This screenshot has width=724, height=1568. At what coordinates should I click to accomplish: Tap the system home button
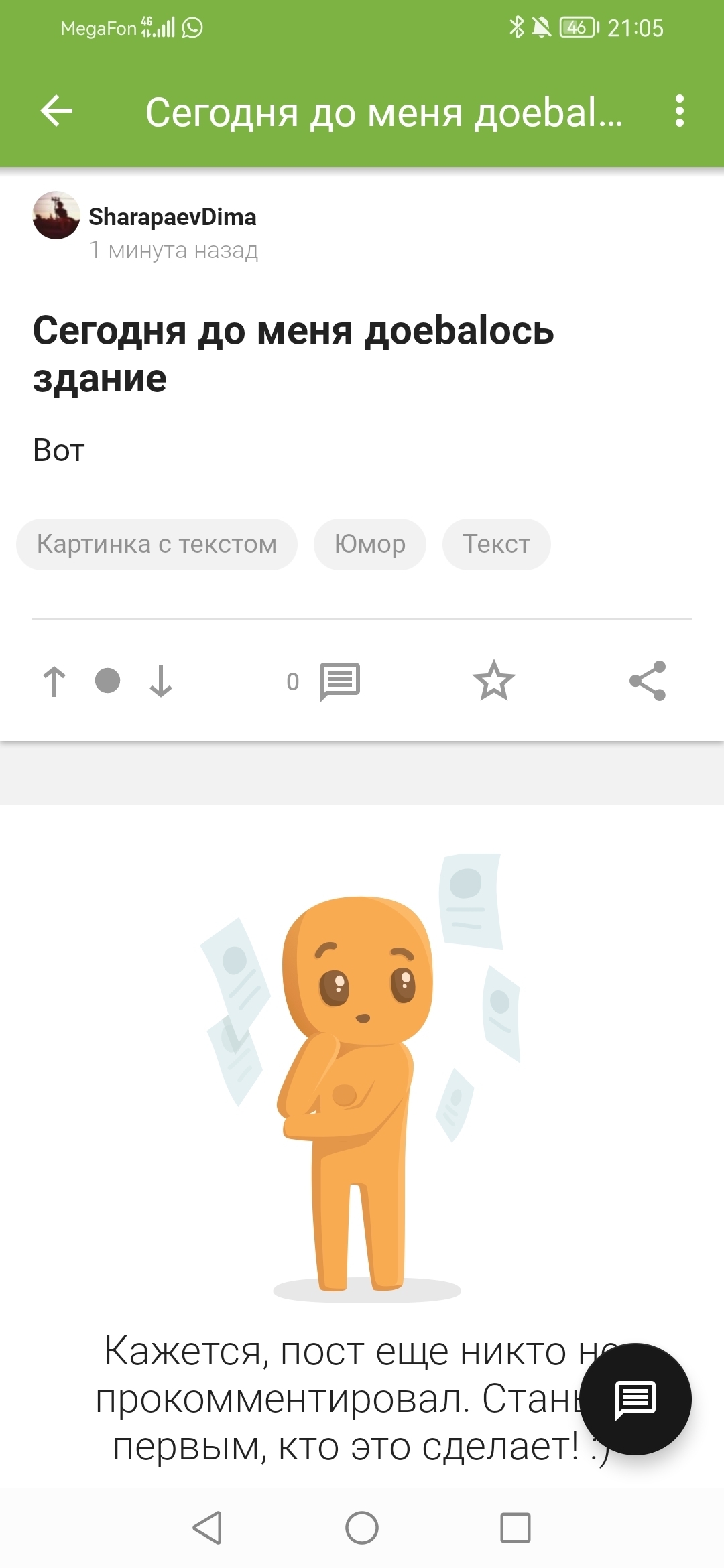point(362,1528)
